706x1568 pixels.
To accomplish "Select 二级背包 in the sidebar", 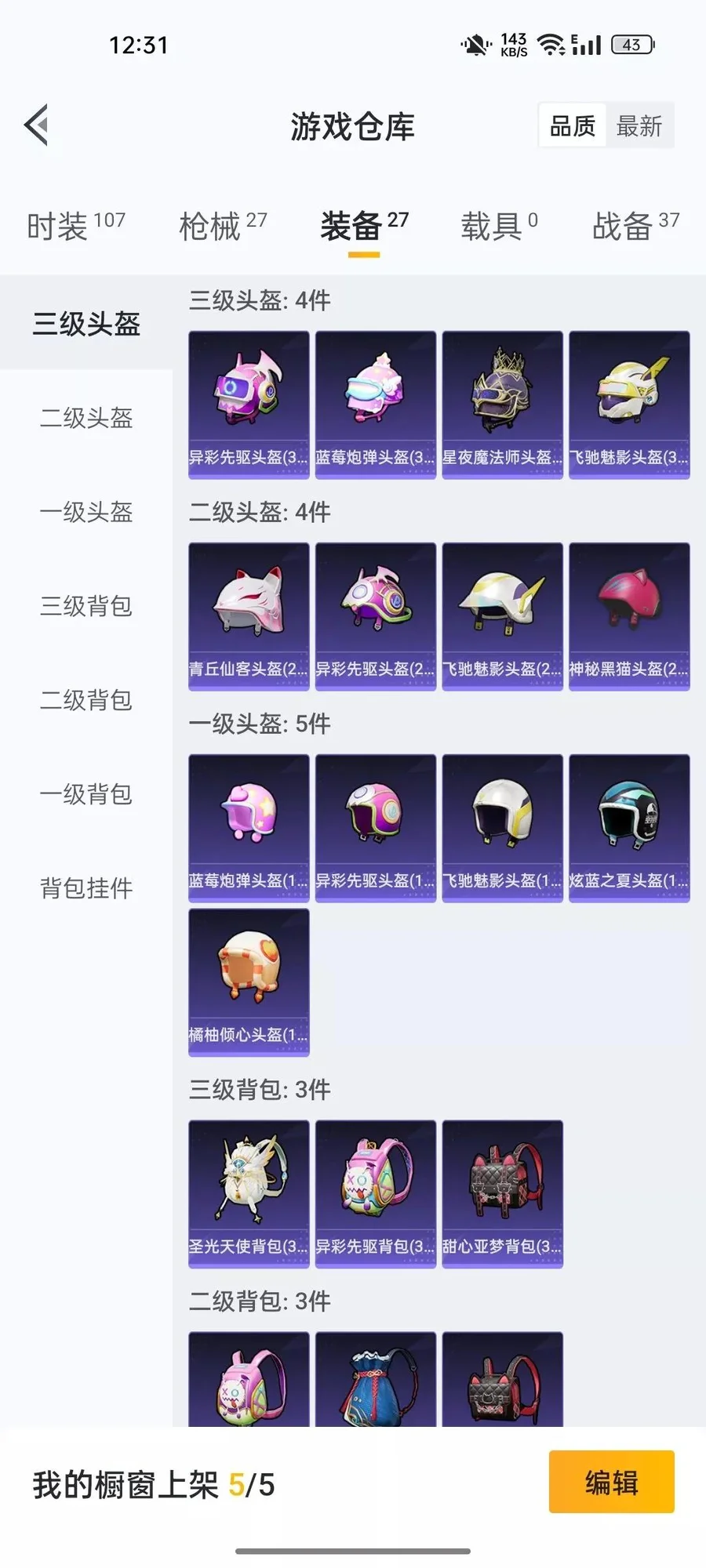I will (86, 700).
